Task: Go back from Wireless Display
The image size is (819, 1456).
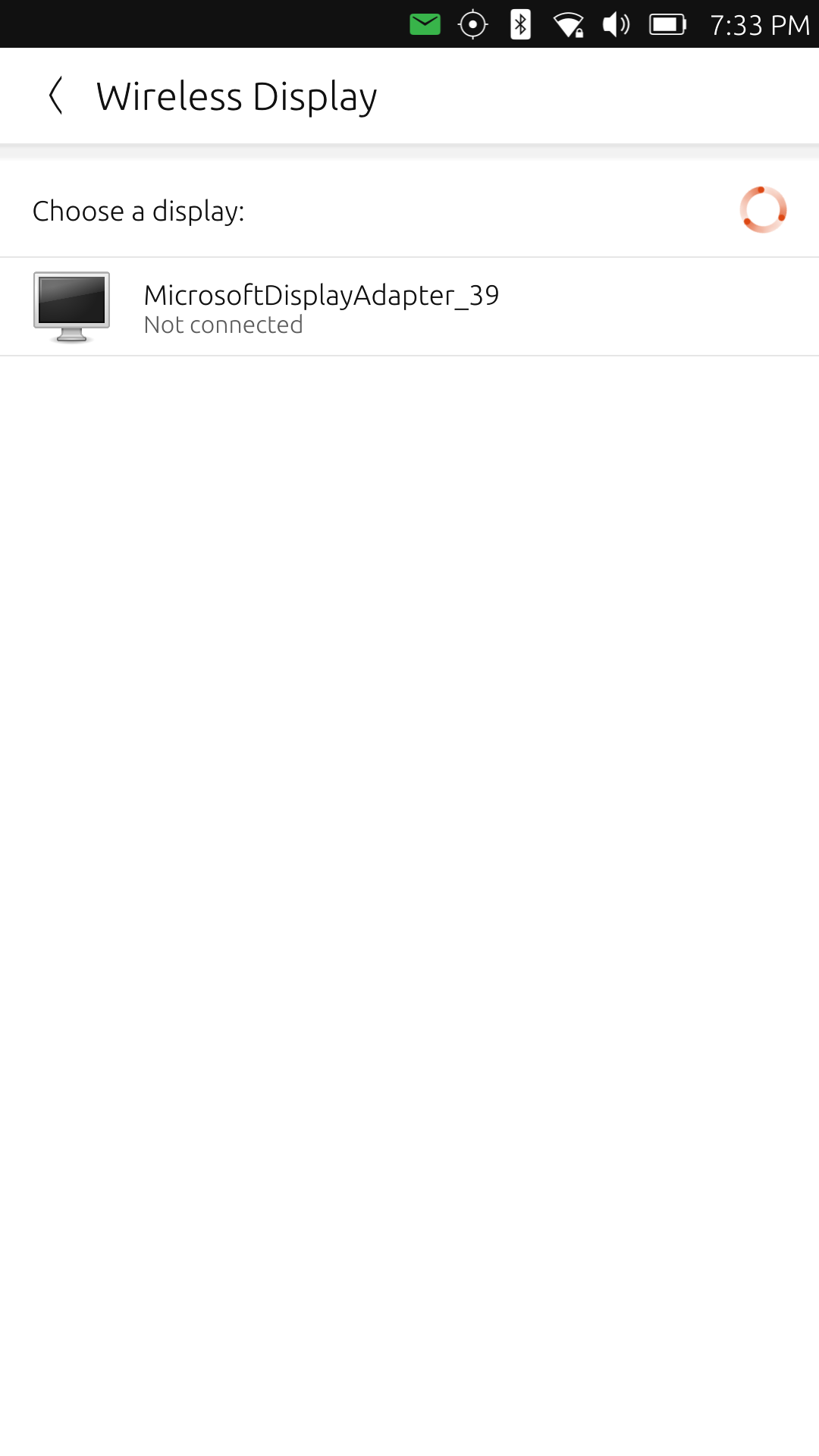Action: coord(55,96)
